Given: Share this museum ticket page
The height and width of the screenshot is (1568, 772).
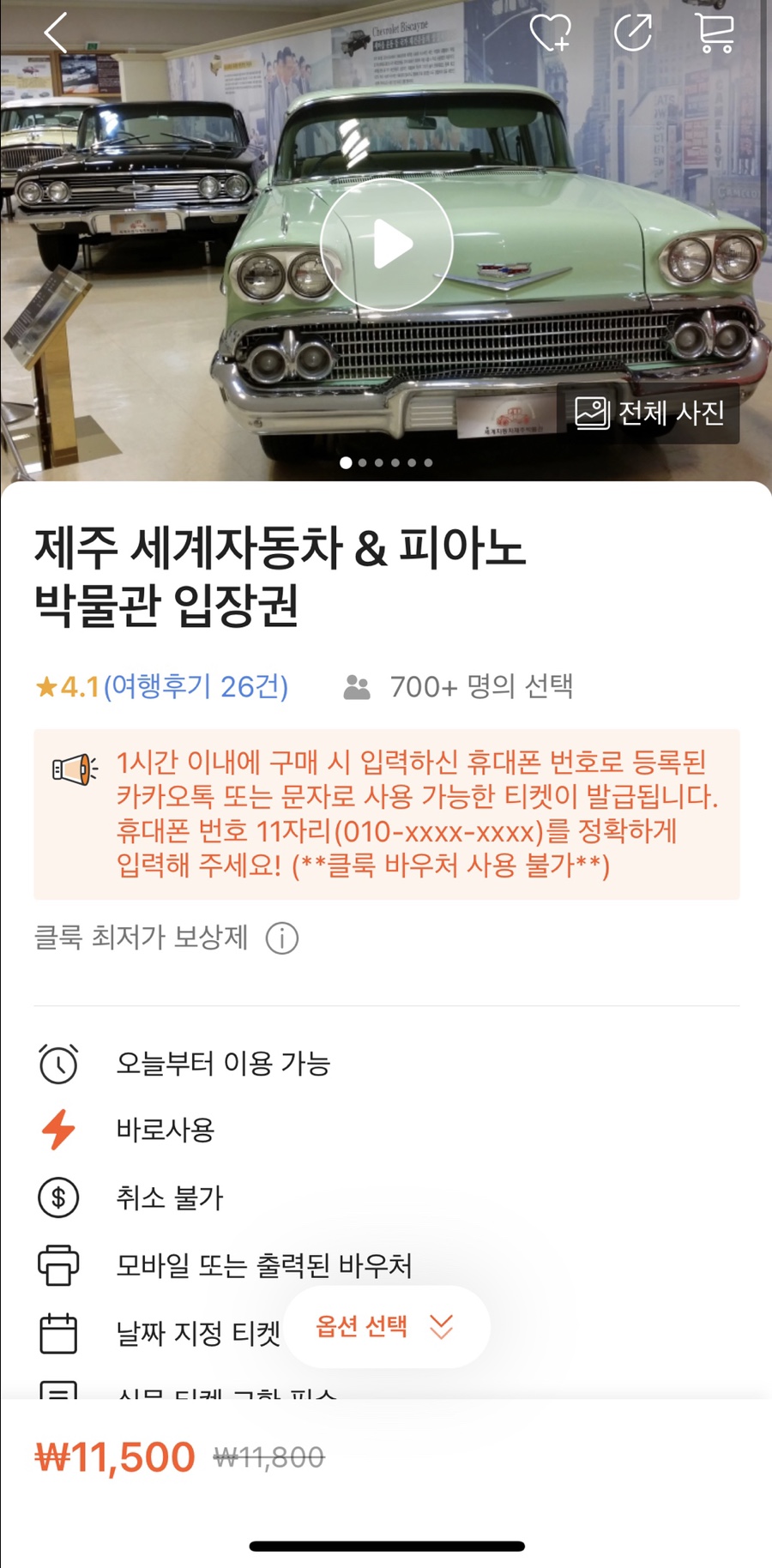Looking at the screenshot, I should 633,33.
